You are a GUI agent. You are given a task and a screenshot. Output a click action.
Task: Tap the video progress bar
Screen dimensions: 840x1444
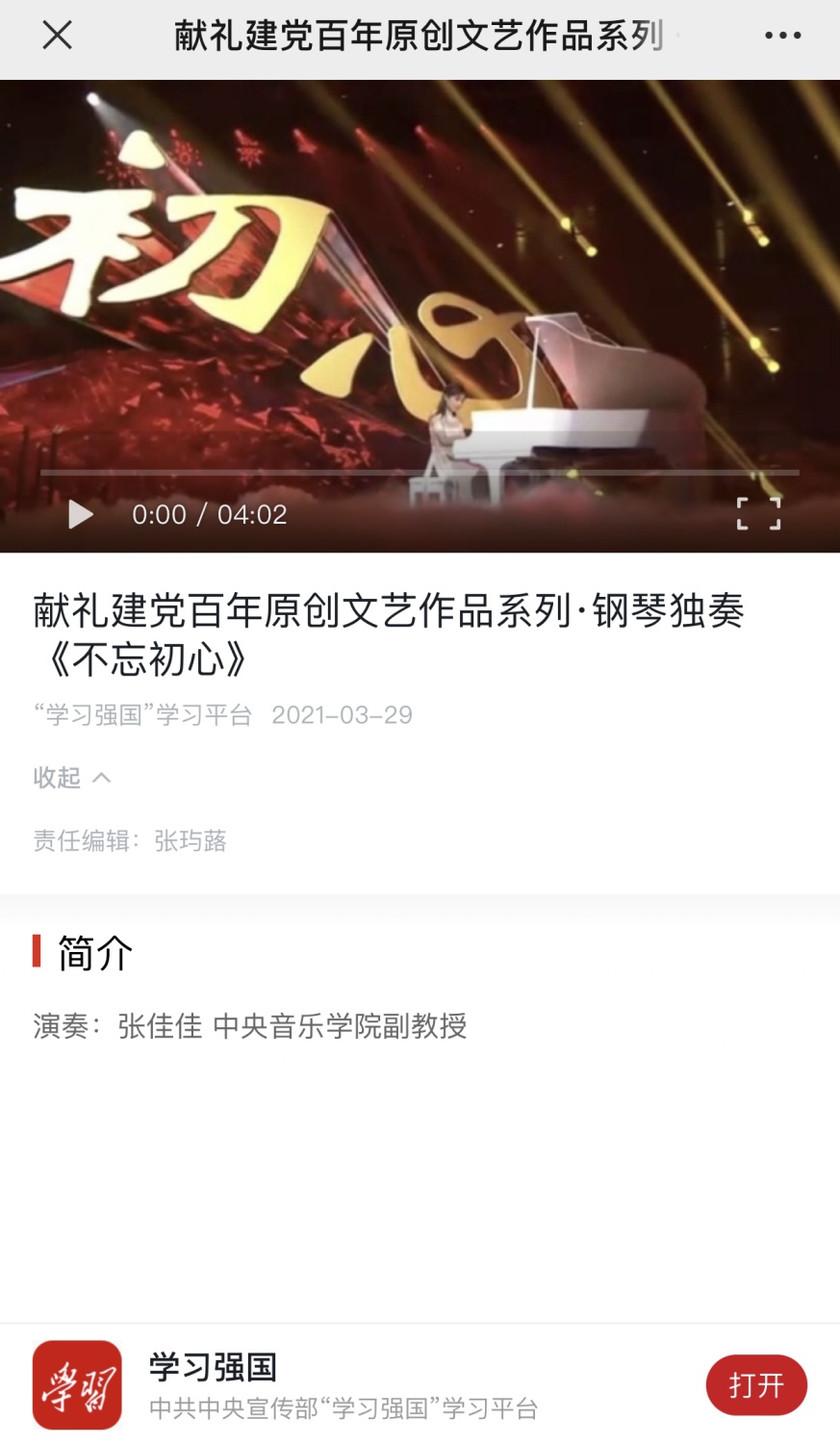click(x=420, y=473)
